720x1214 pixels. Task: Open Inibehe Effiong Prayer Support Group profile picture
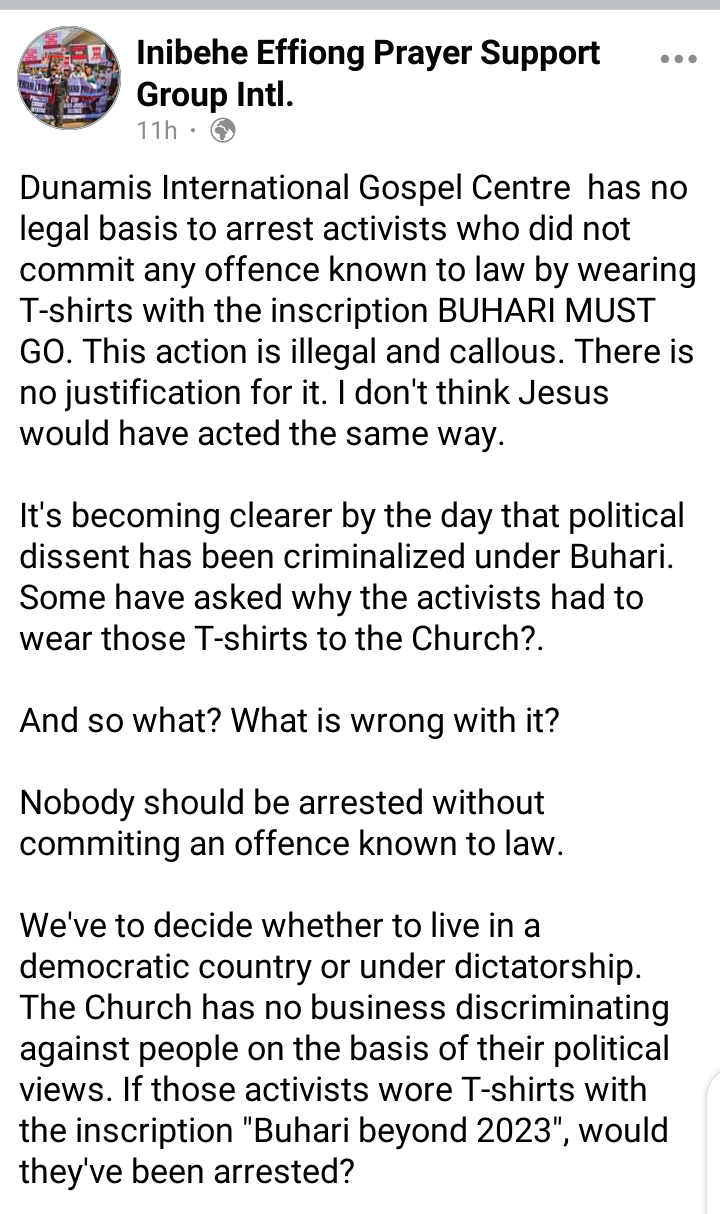click(70, 77)
